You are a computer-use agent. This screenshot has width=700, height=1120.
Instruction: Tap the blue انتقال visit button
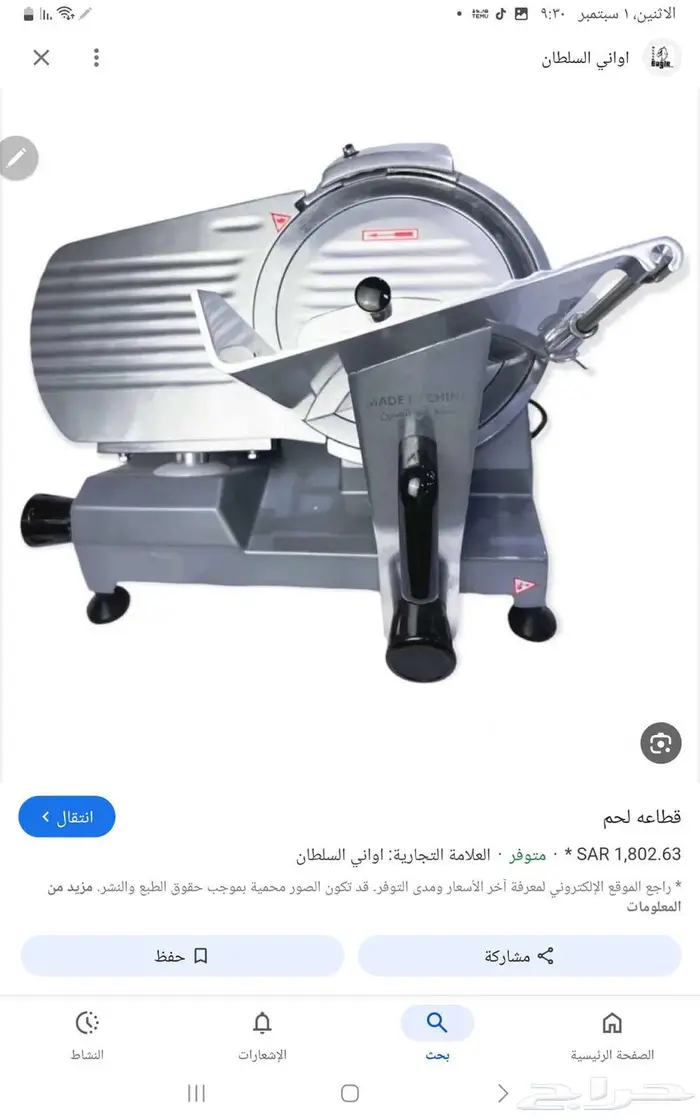[x=67, y=817]
